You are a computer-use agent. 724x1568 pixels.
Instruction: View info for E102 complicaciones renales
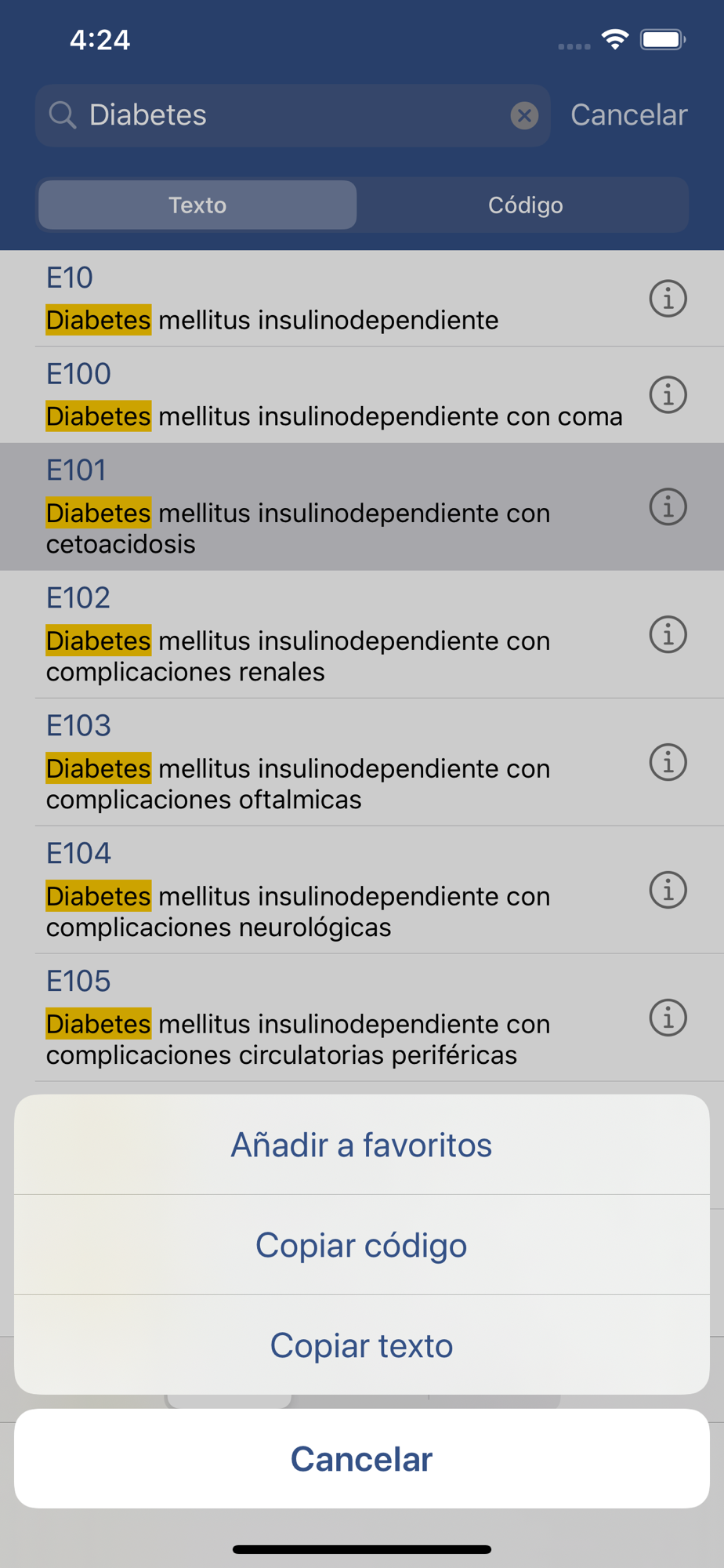click(668, 634)
